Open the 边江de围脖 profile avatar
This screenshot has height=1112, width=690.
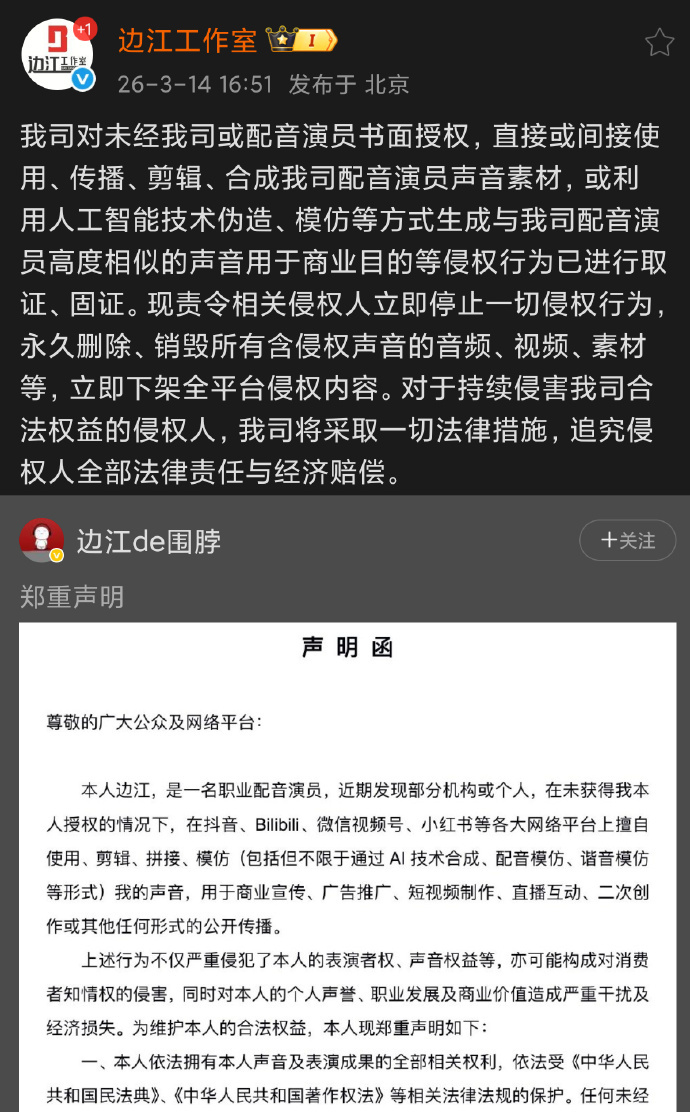point(42,540)
